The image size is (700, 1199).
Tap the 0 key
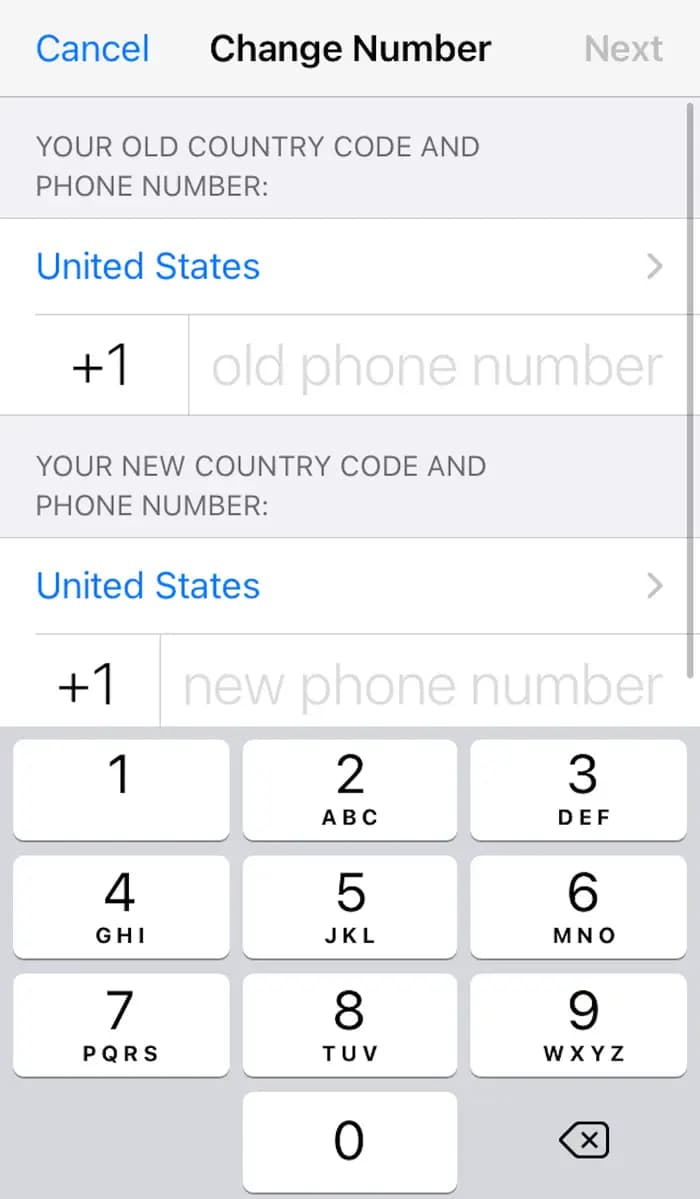350,1141
